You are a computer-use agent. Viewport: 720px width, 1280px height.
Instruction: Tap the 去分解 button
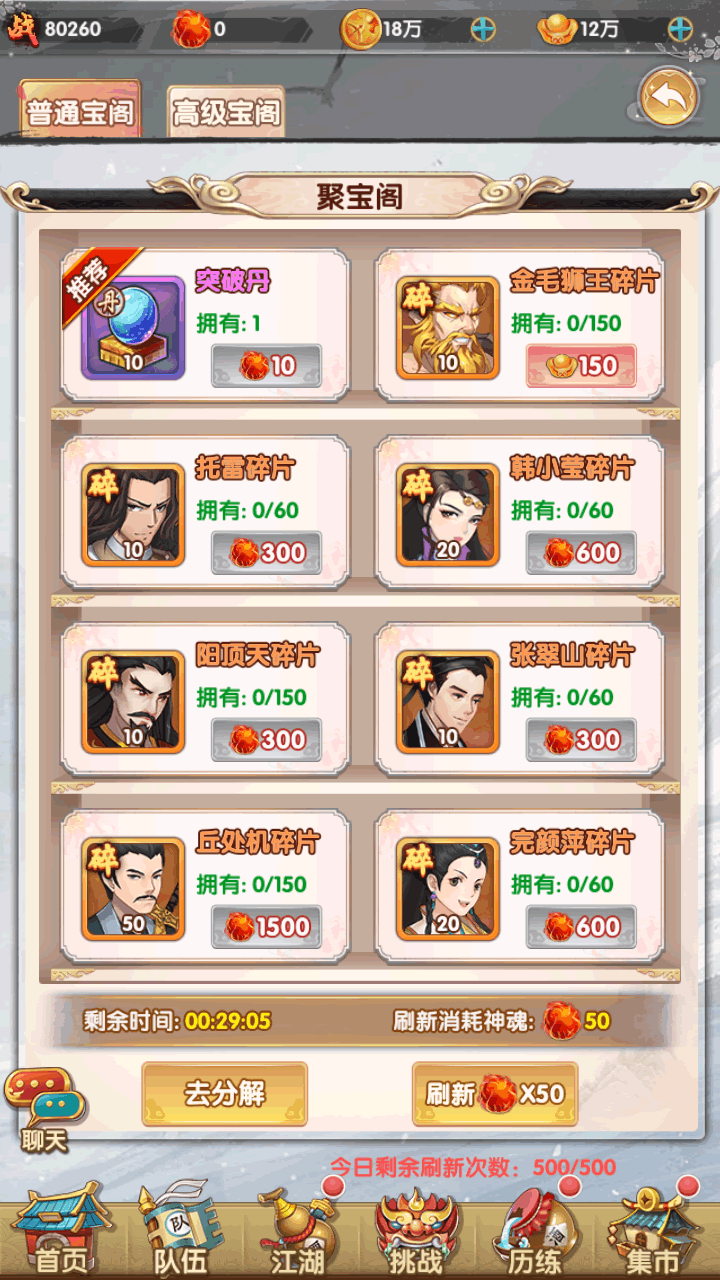[x=224, y=1093]
